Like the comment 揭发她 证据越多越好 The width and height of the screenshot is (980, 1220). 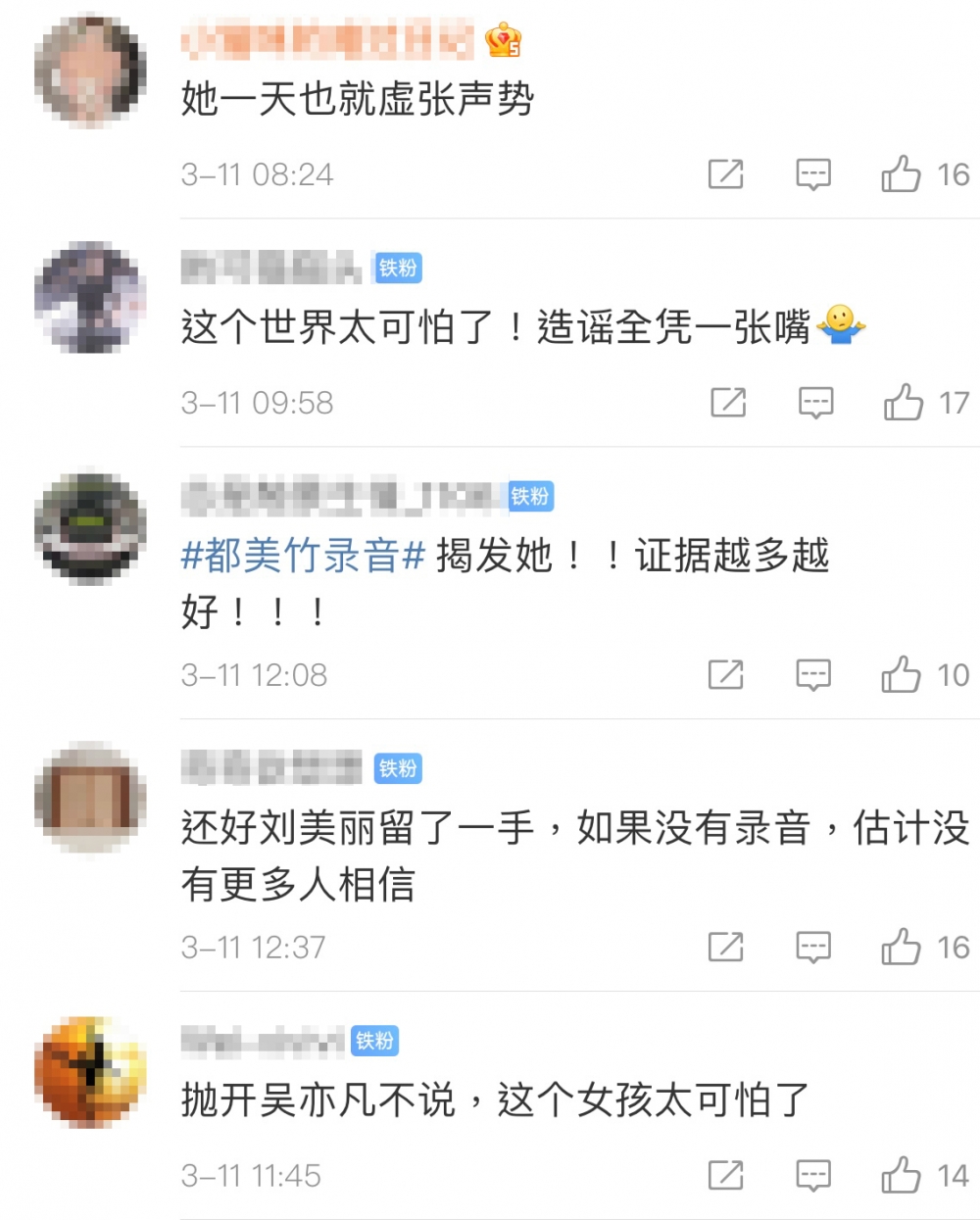(902, 675)
